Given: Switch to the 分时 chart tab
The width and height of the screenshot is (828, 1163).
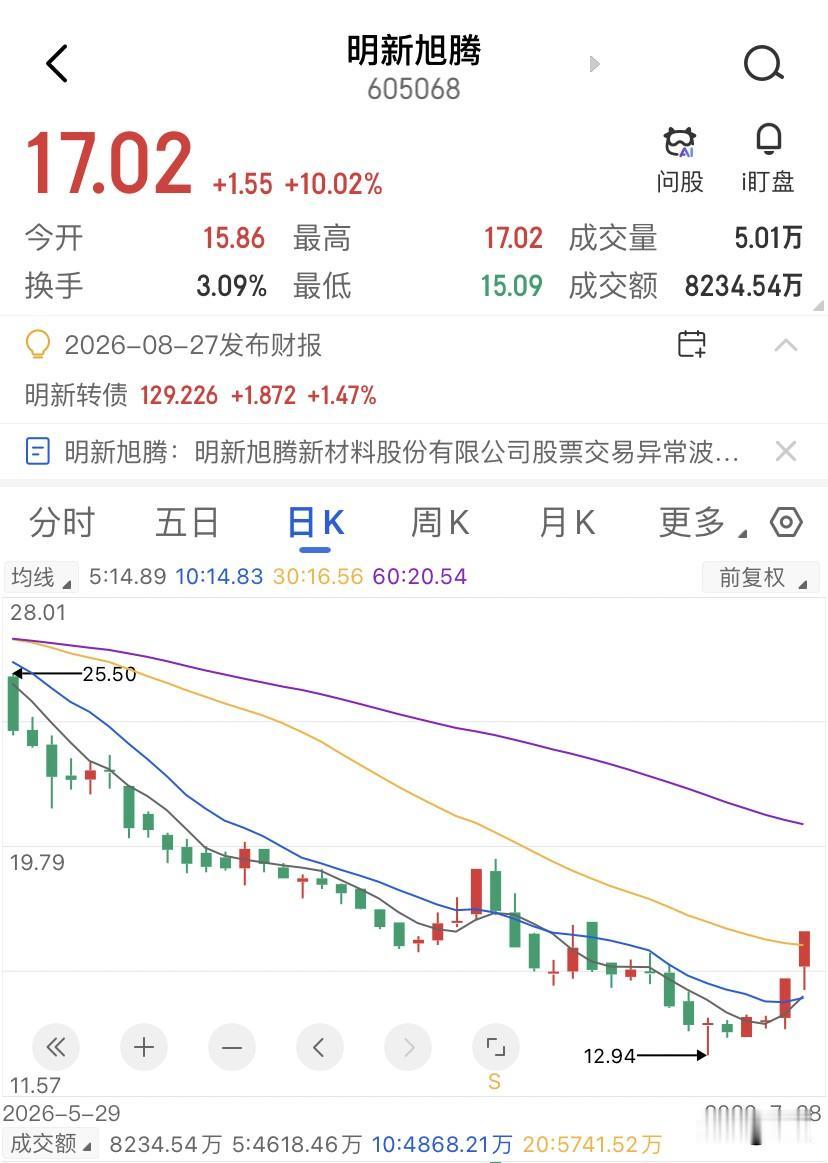Looking at the screenshot, I should tap(62, 523).
